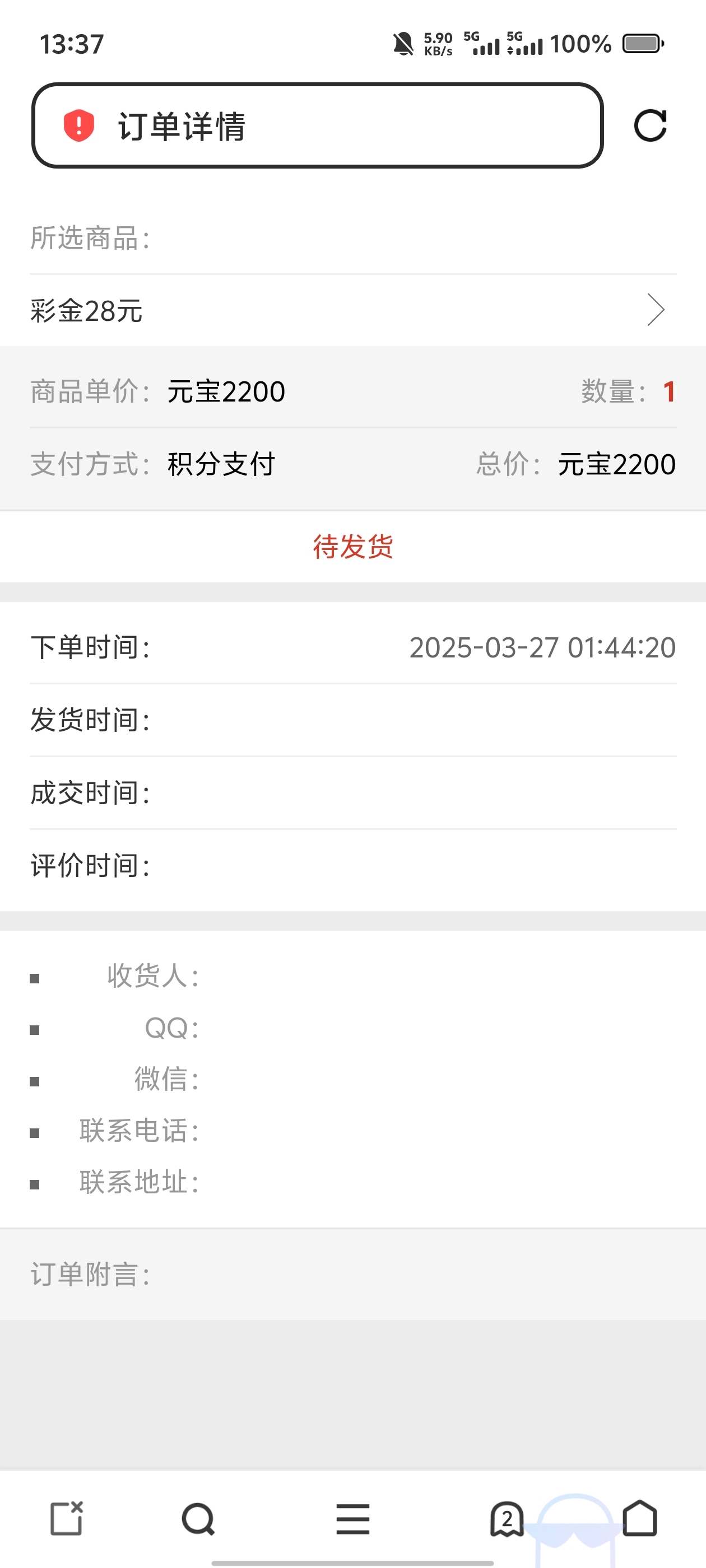Open a new browser tab
This screenshot has height=1568, width=706.
[66, 1519]
